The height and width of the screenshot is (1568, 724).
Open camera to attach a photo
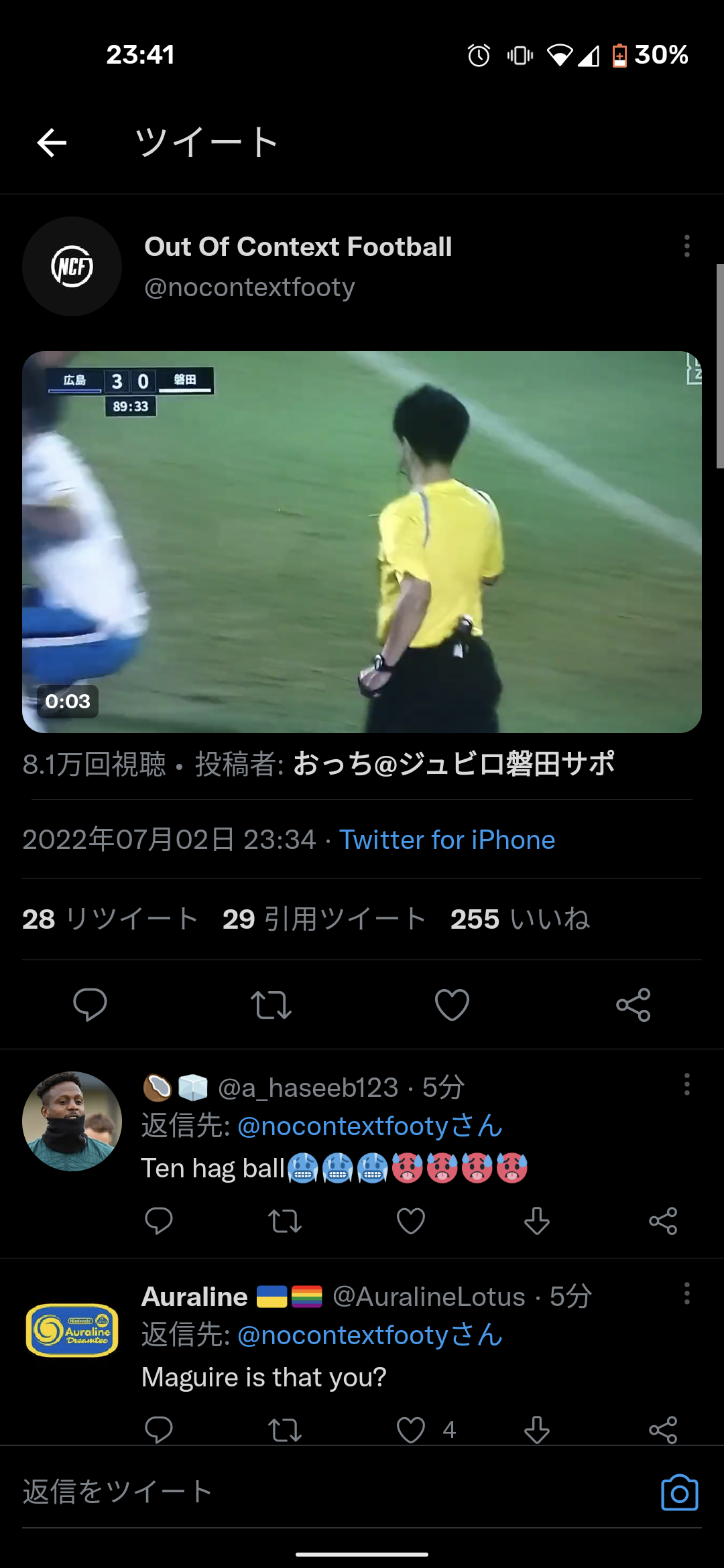click(679, 1492)
